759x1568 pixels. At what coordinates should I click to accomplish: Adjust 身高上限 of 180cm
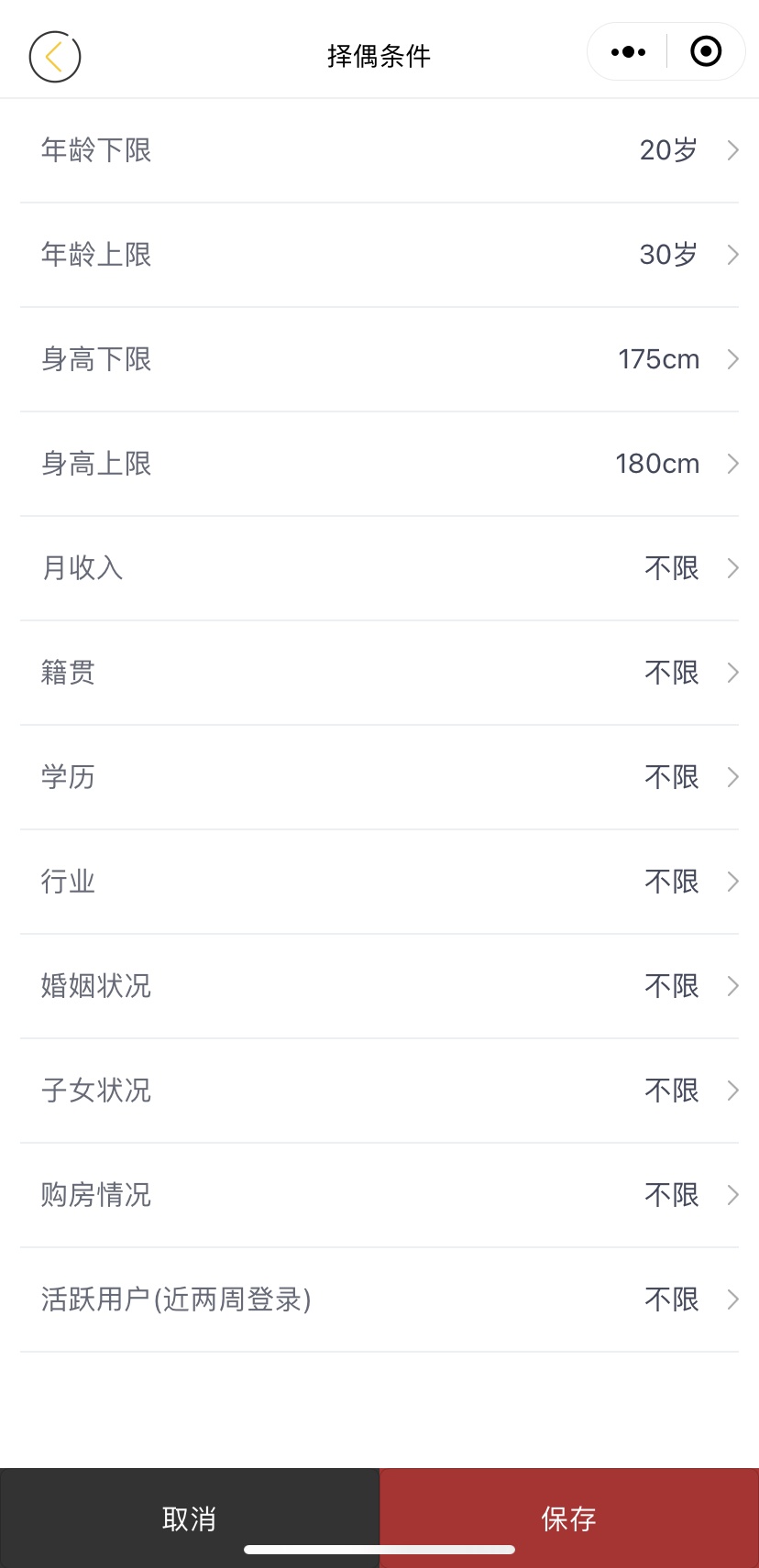(x=379, y=464)
